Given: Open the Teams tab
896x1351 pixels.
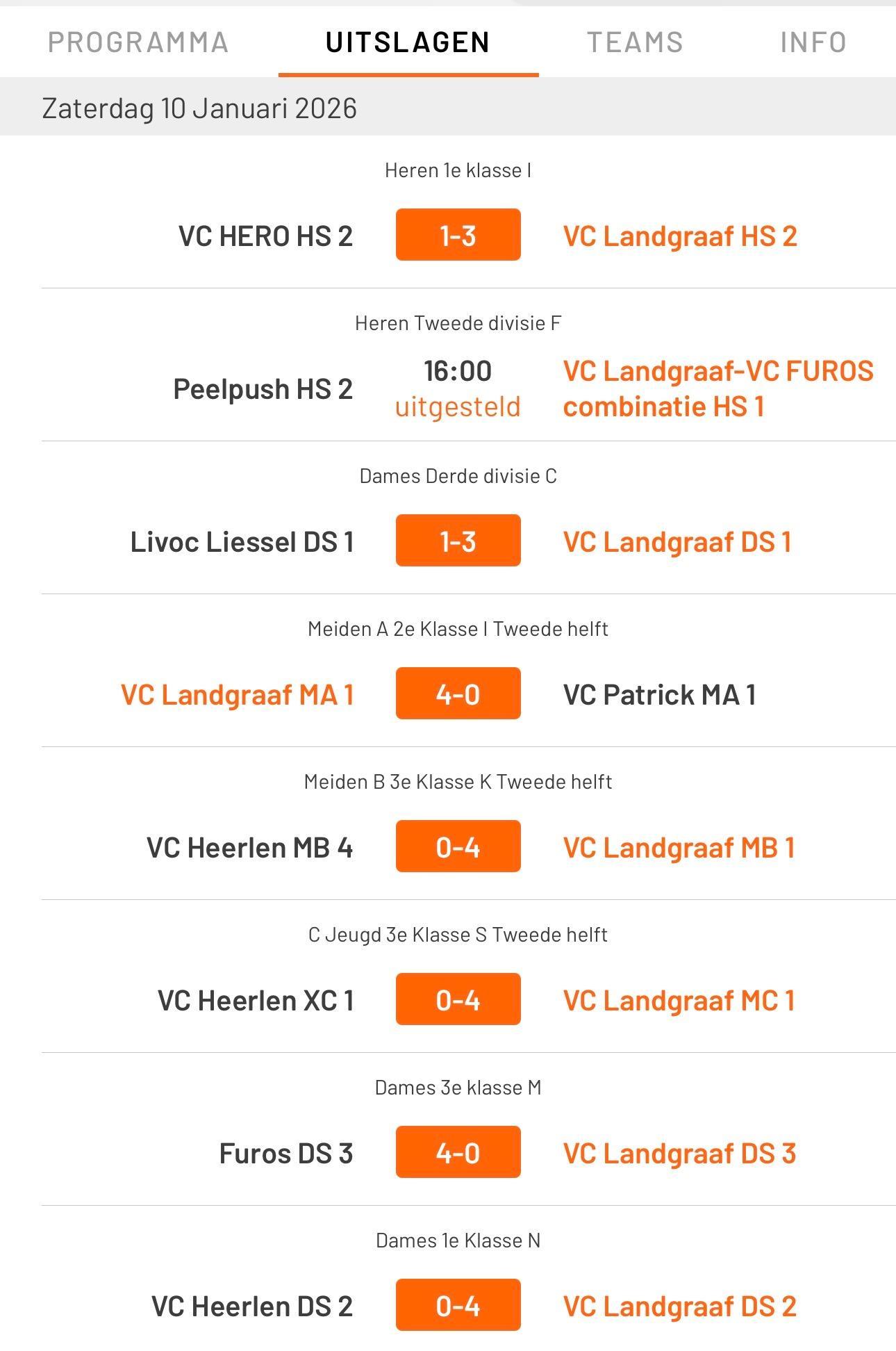Looking at the screenshot, I should tap(635, 42).
